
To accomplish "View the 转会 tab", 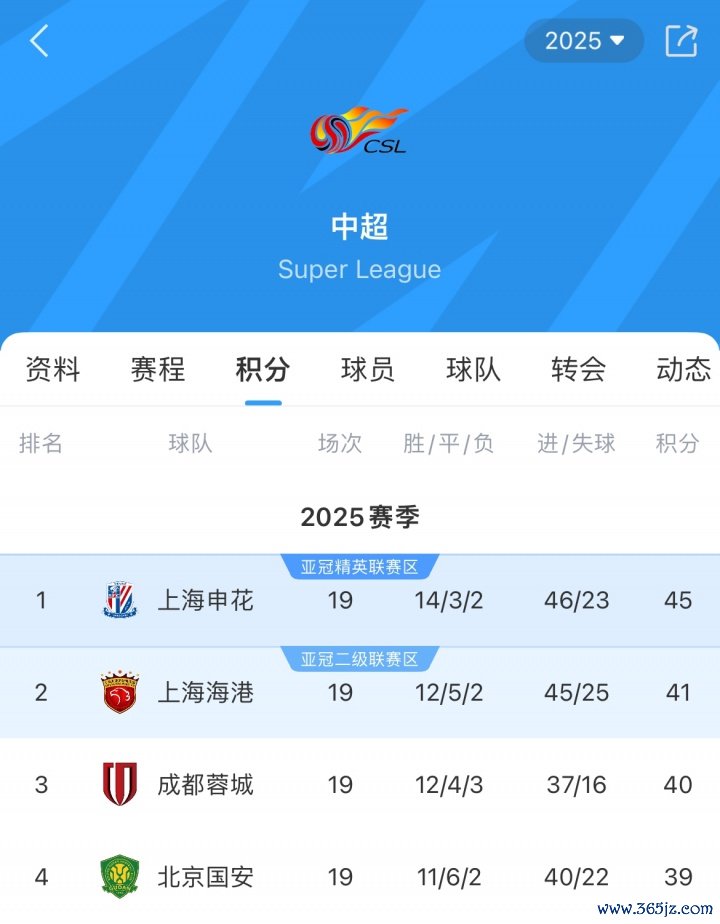I will [x=578, y=369].
